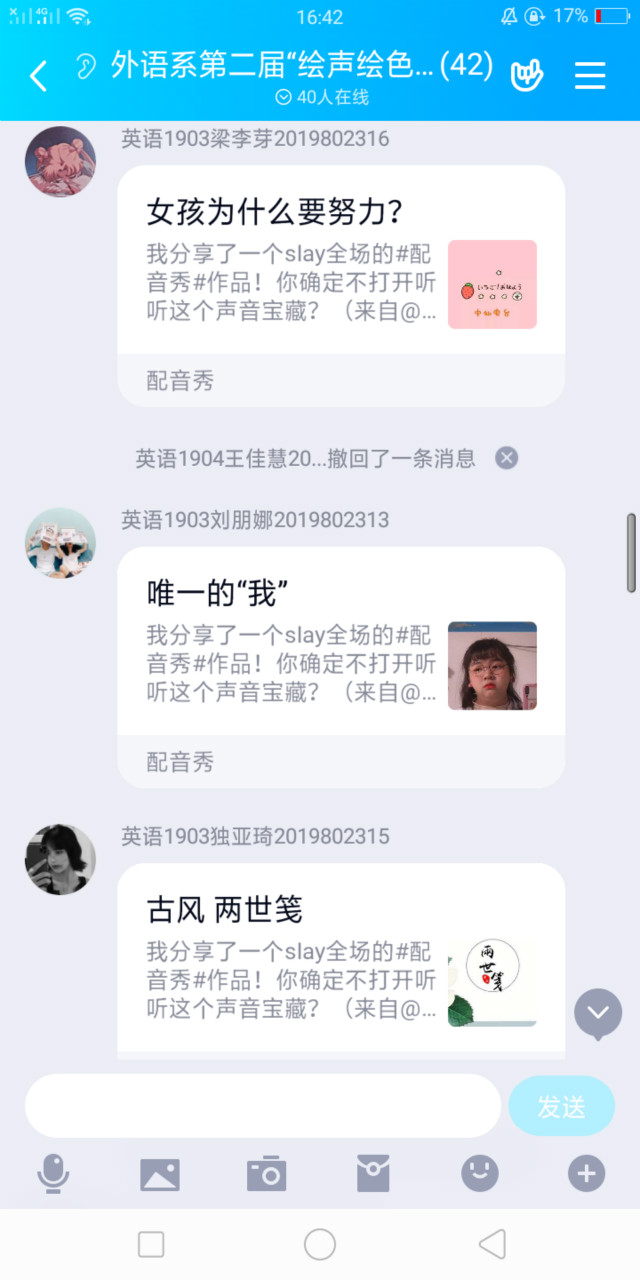
Task: Go back from the group chat
Action: point(38,76)
